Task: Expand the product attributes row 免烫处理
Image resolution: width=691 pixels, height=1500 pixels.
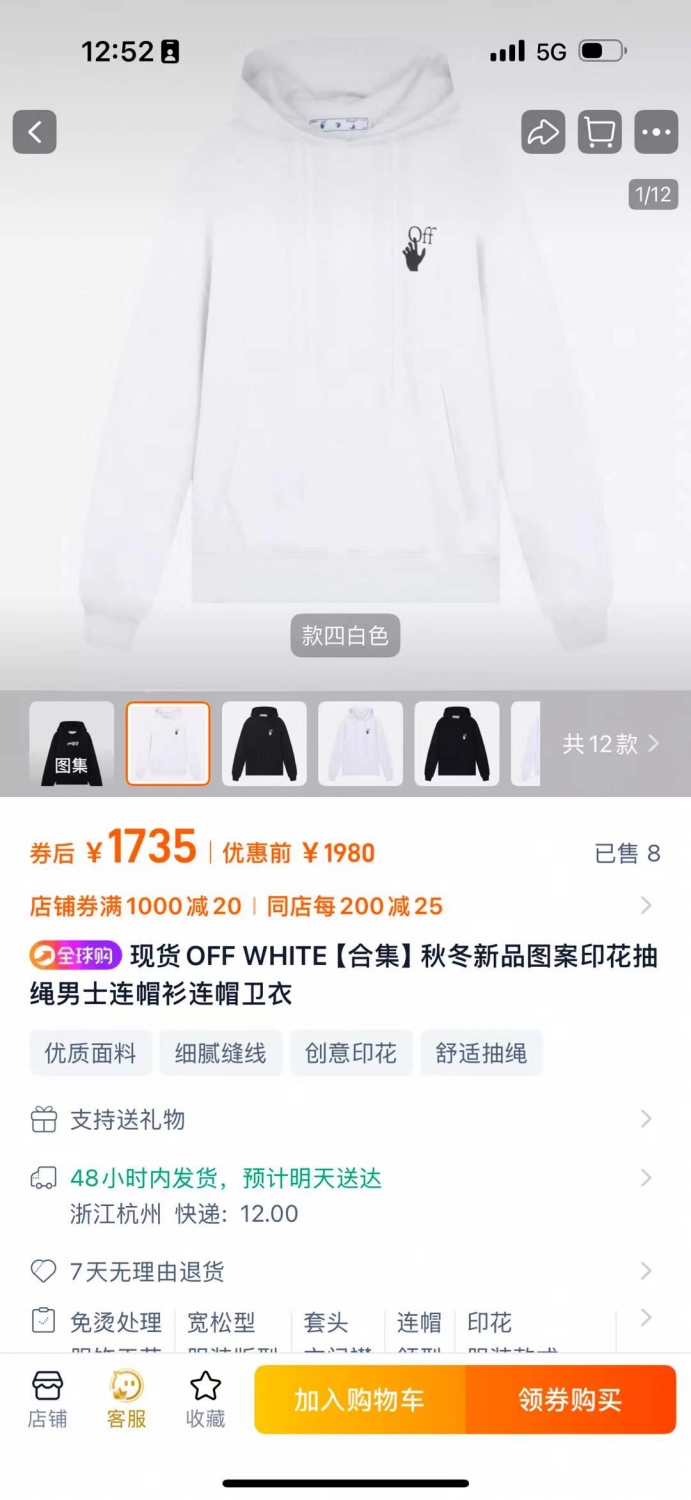Action: (345, 1323)
